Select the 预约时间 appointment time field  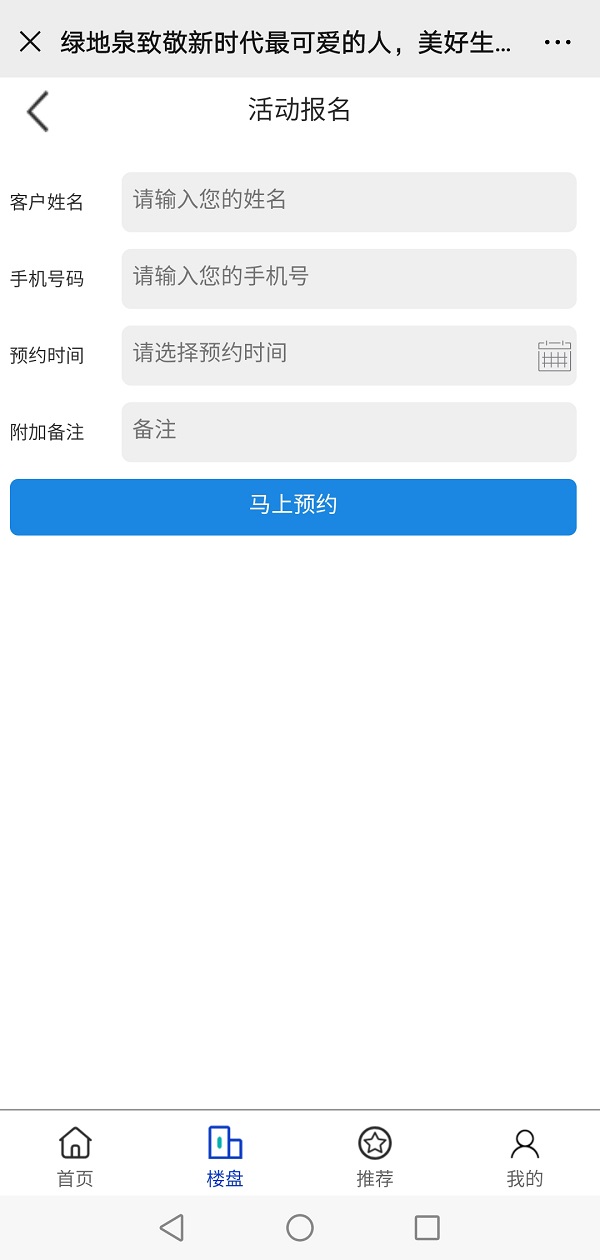click(x=328, y=355)
